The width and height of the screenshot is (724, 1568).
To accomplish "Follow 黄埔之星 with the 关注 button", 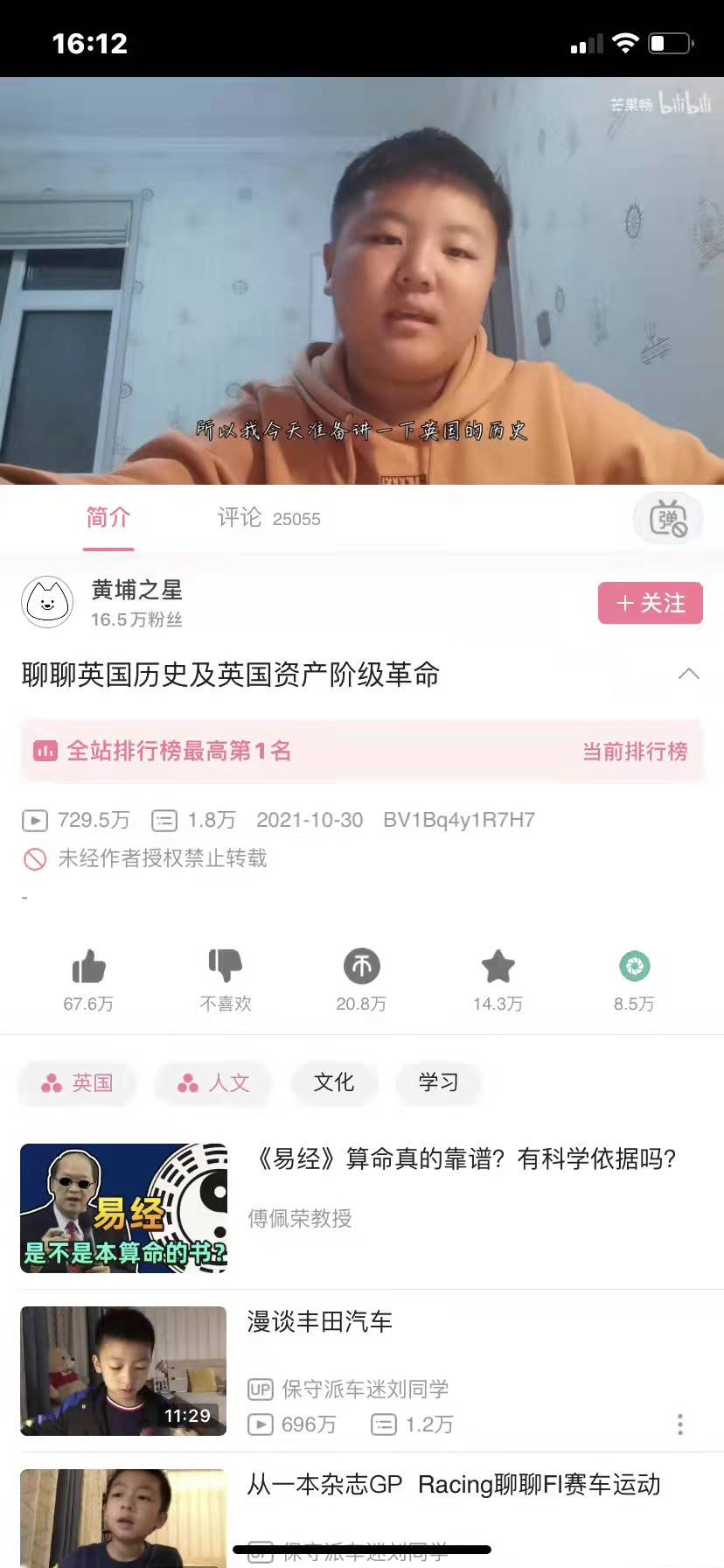I will [650, 603].
